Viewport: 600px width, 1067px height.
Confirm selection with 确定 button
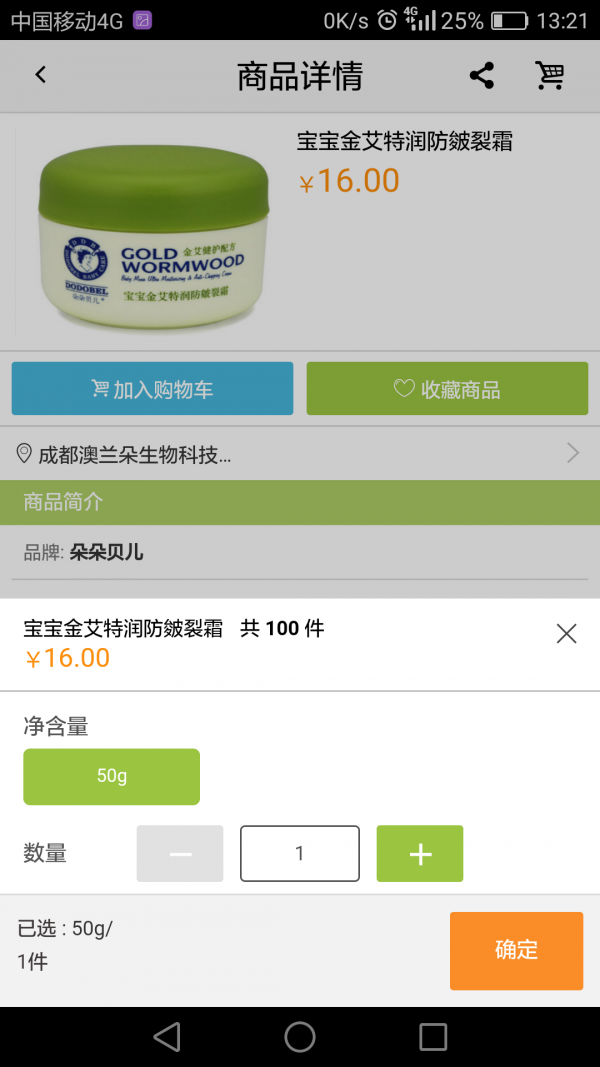[x=516, y=950]
